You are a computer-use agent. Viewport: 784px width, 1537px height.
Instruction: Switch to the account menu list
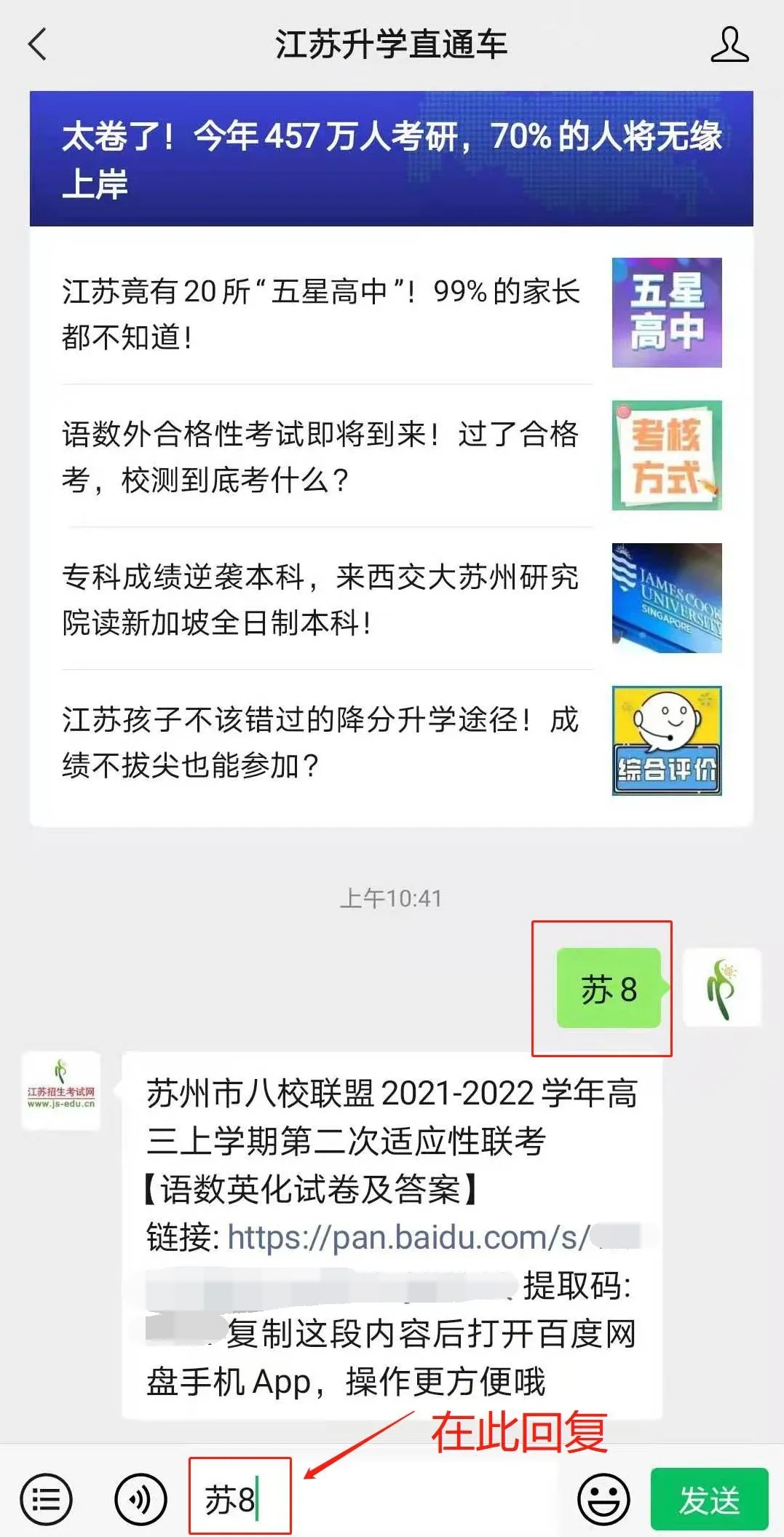point(47,1500)
